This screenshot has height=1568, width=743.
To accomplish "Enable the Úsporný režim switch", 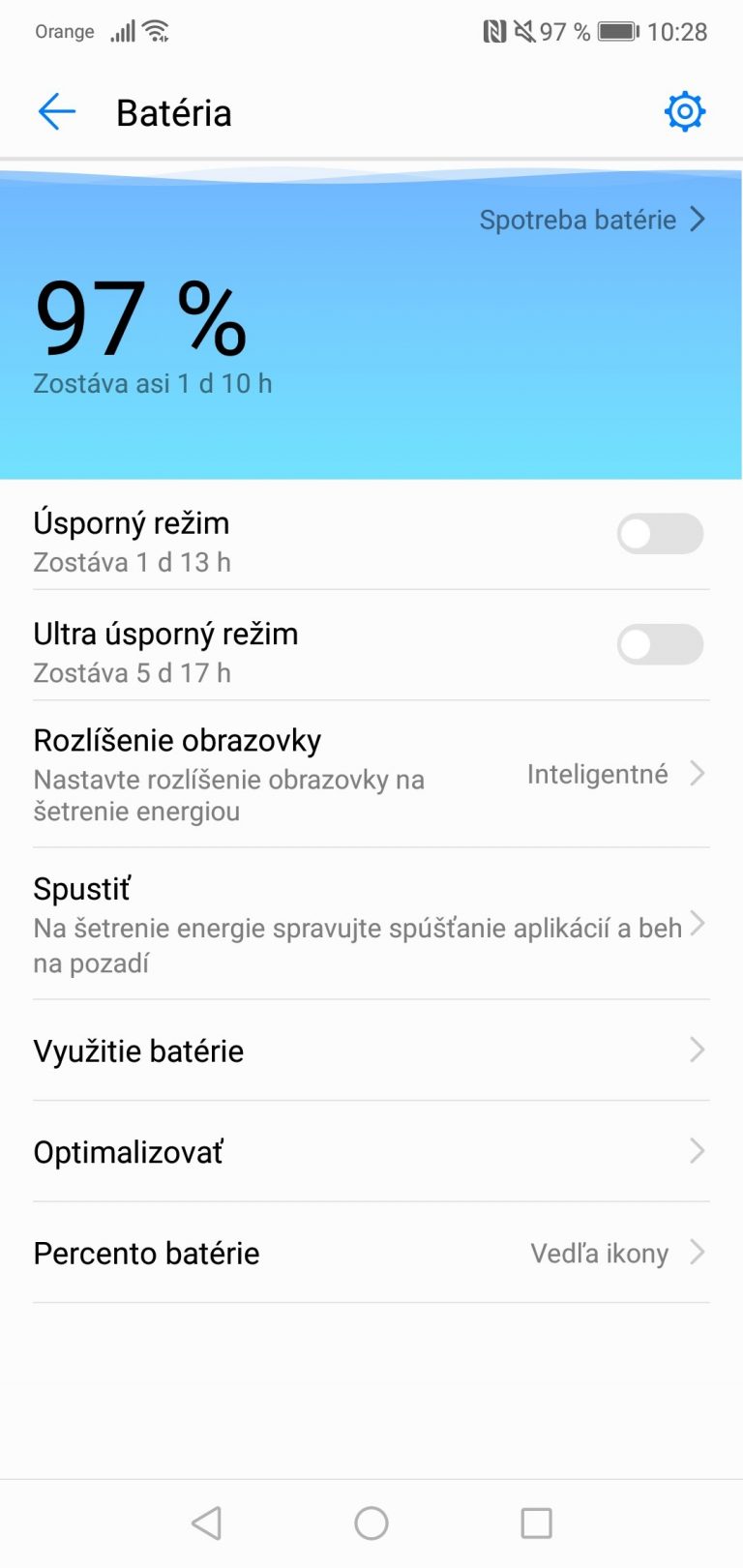I will pos(660,534).
